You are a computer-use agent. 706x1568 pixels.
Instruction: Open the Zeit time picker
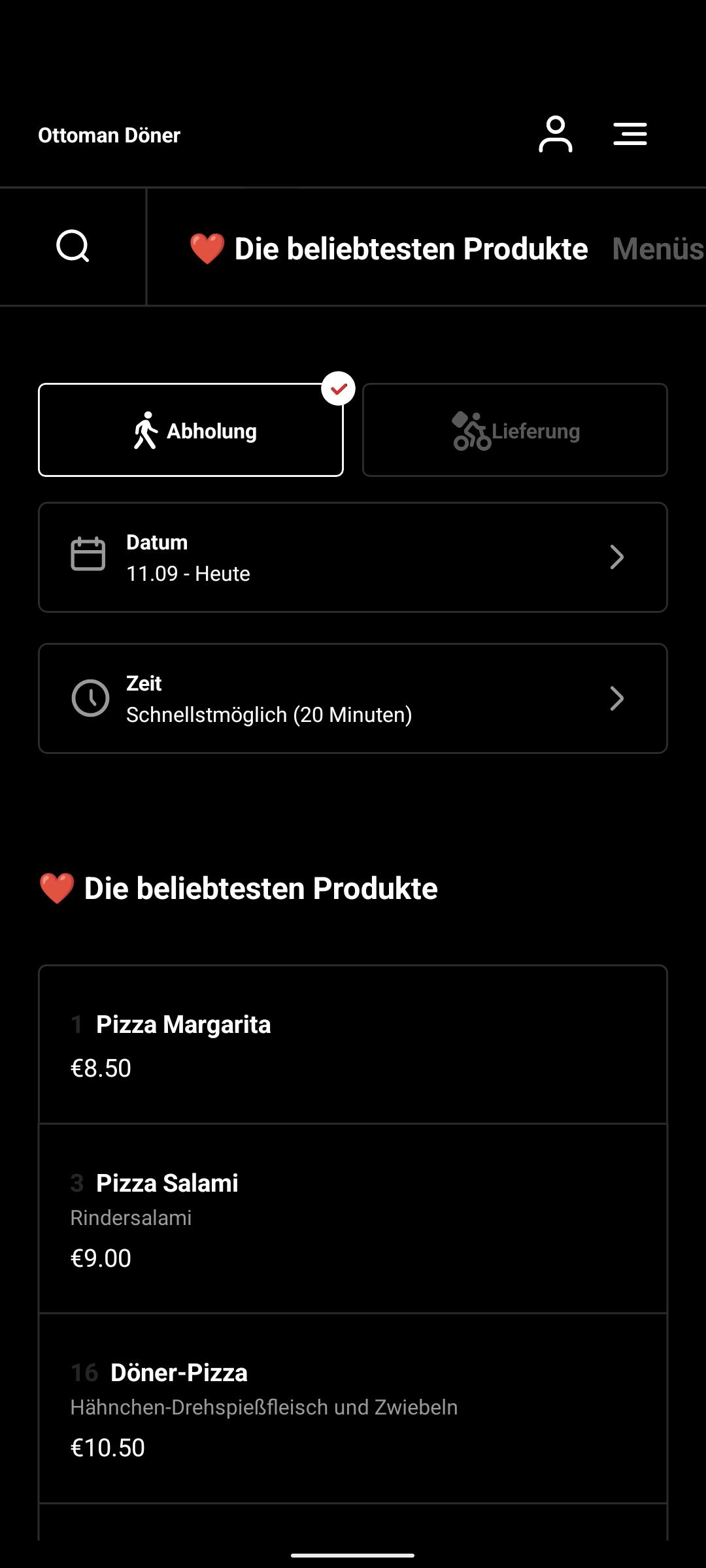pyautogui.click(x=353, y=698)
